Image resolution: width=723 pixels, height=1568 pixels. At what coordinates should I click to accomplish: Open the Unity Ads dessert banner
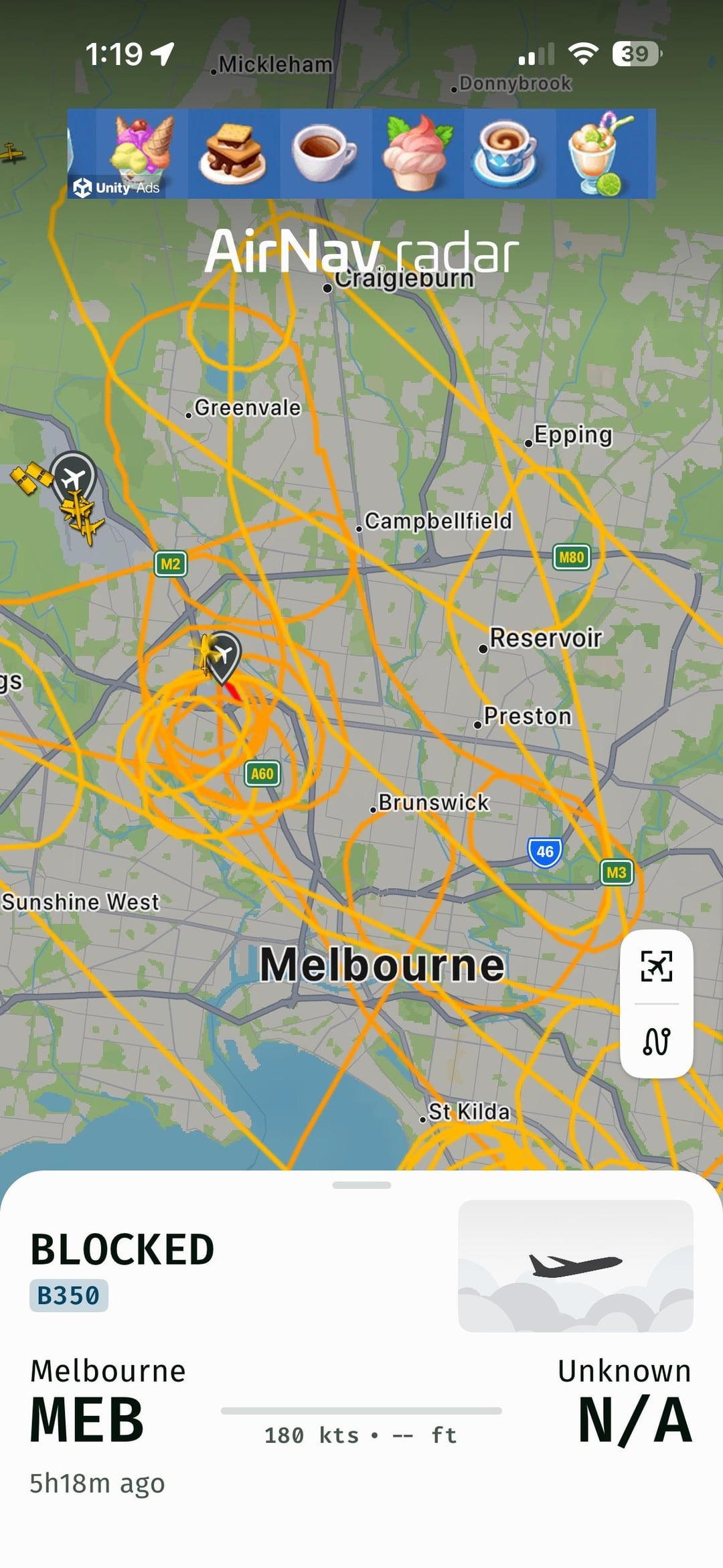(x=361, y=153)
